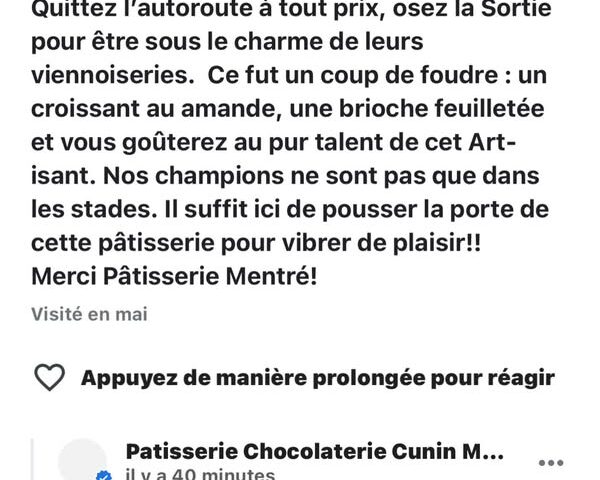Like the review with the heart icon
Image resolution: width=600 pixels, height=480 pixels.
pos(49,378)
